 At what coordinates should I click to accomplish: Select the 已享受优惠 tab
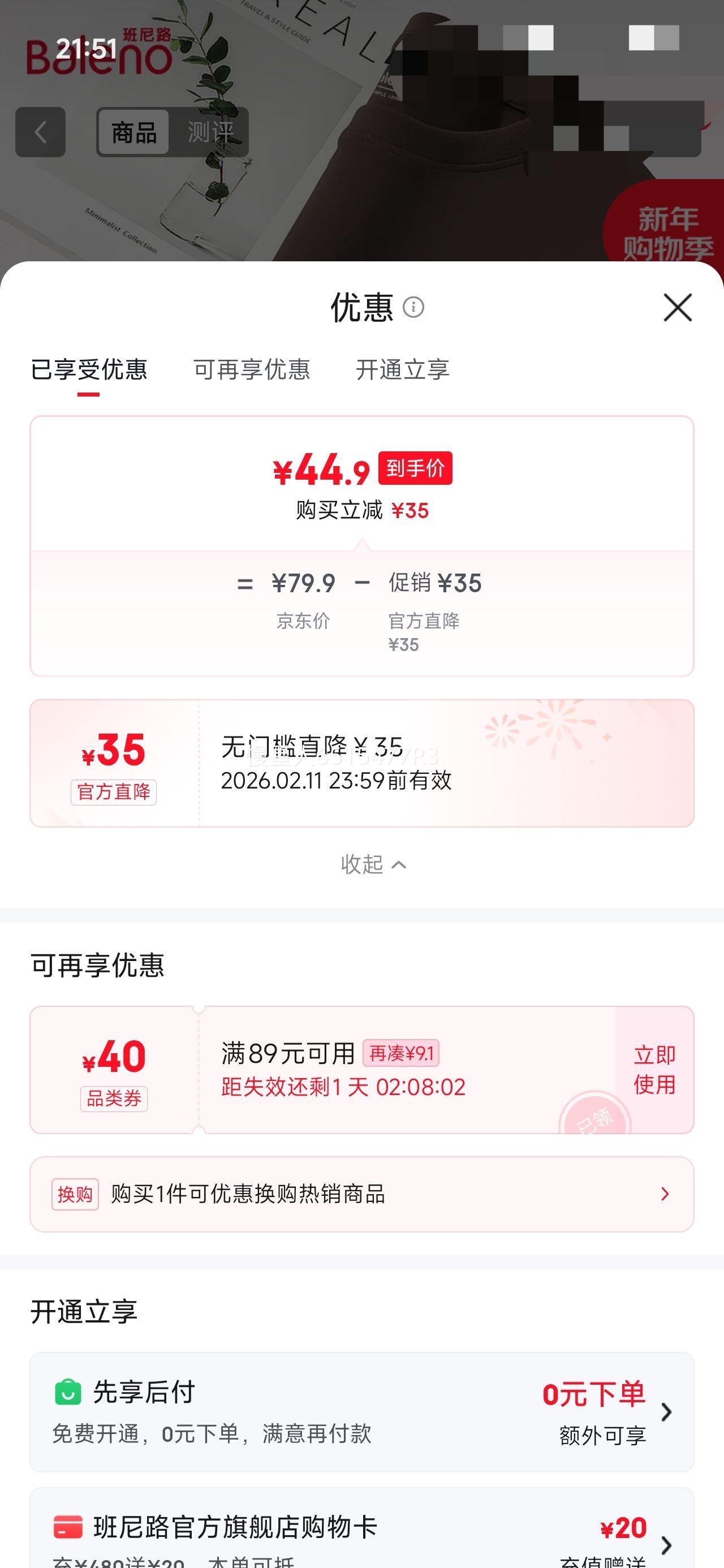[x=90, y=370]
